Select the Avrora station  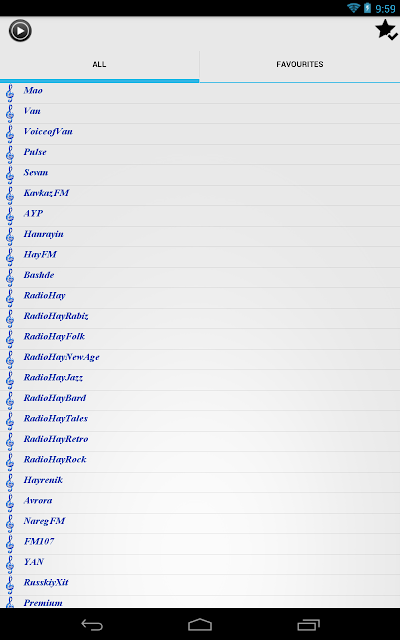(200, 502)
